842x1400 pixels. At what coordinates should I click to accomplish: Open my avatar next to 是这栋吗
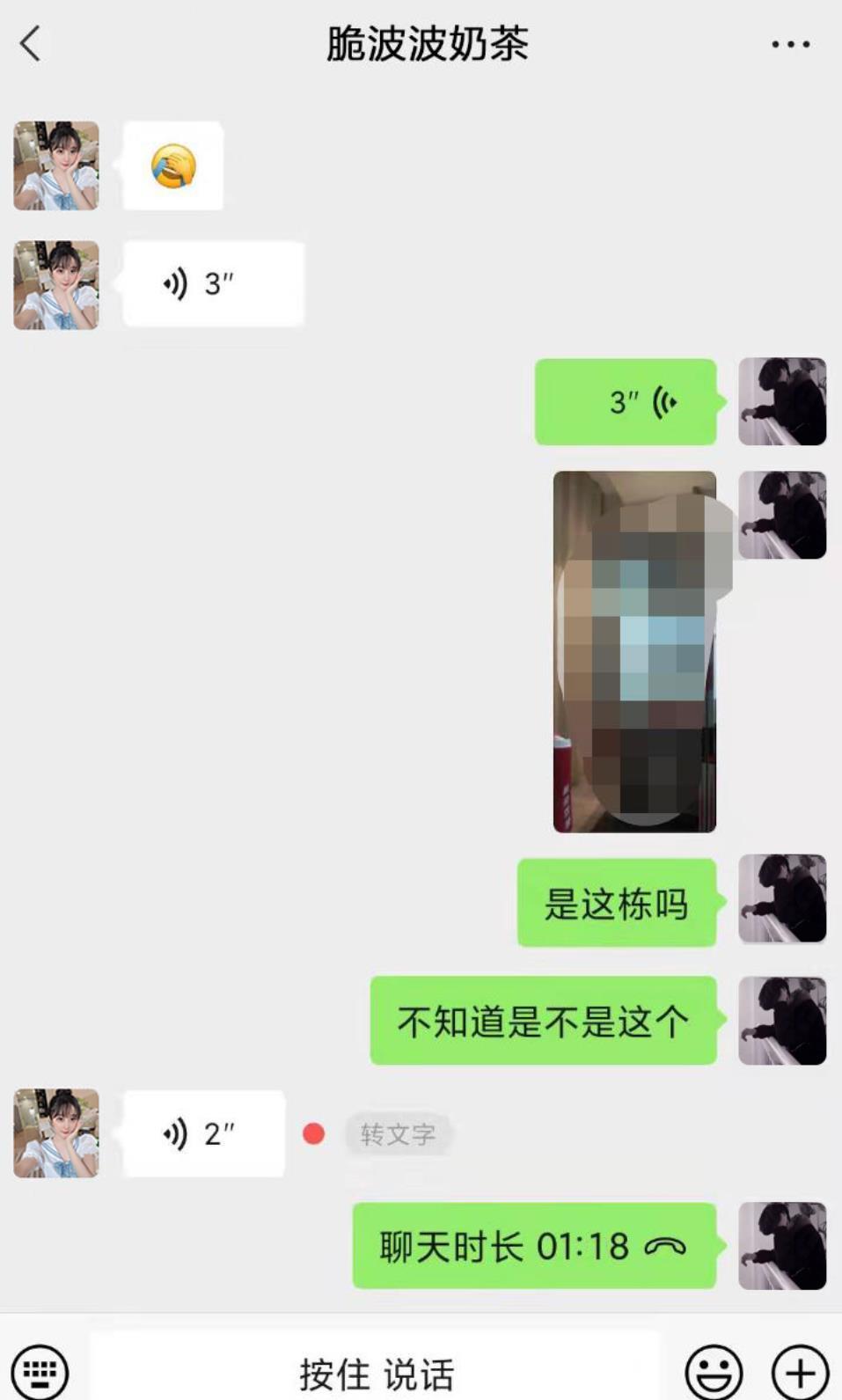click(781, 898)
